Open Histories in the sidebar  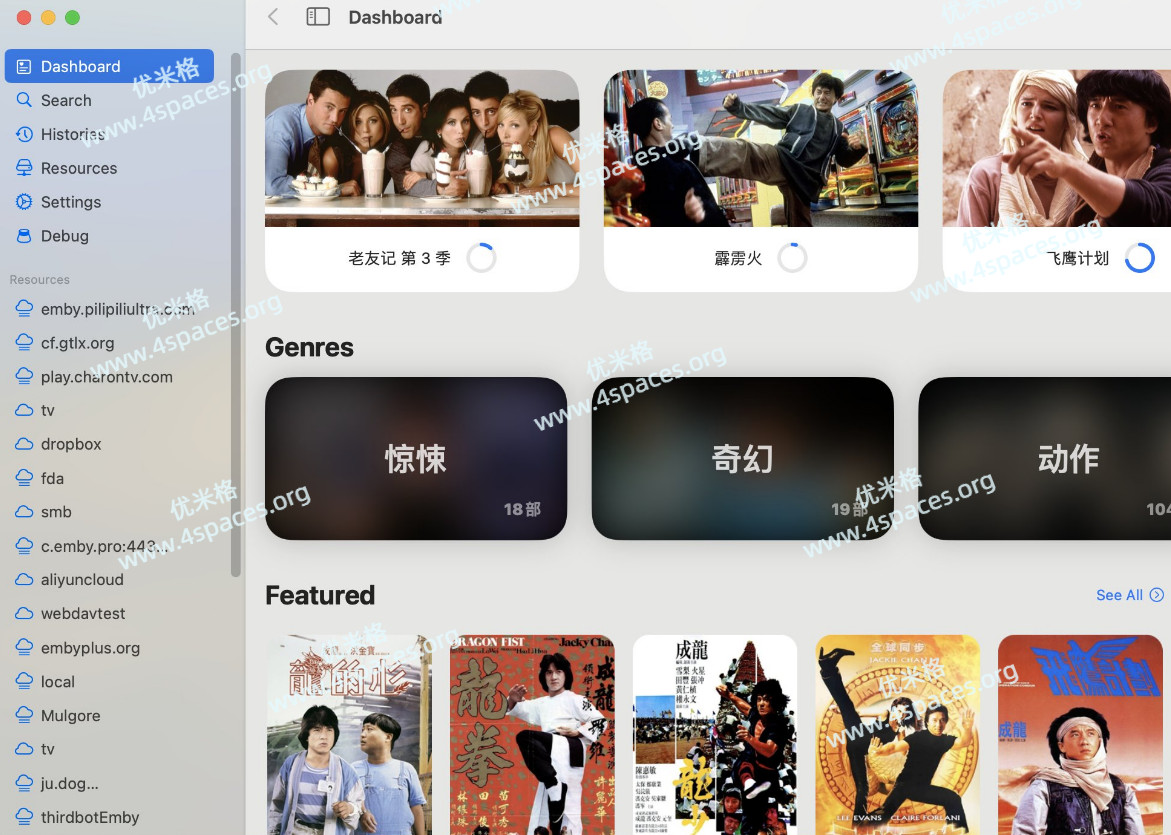pos(72,134)
